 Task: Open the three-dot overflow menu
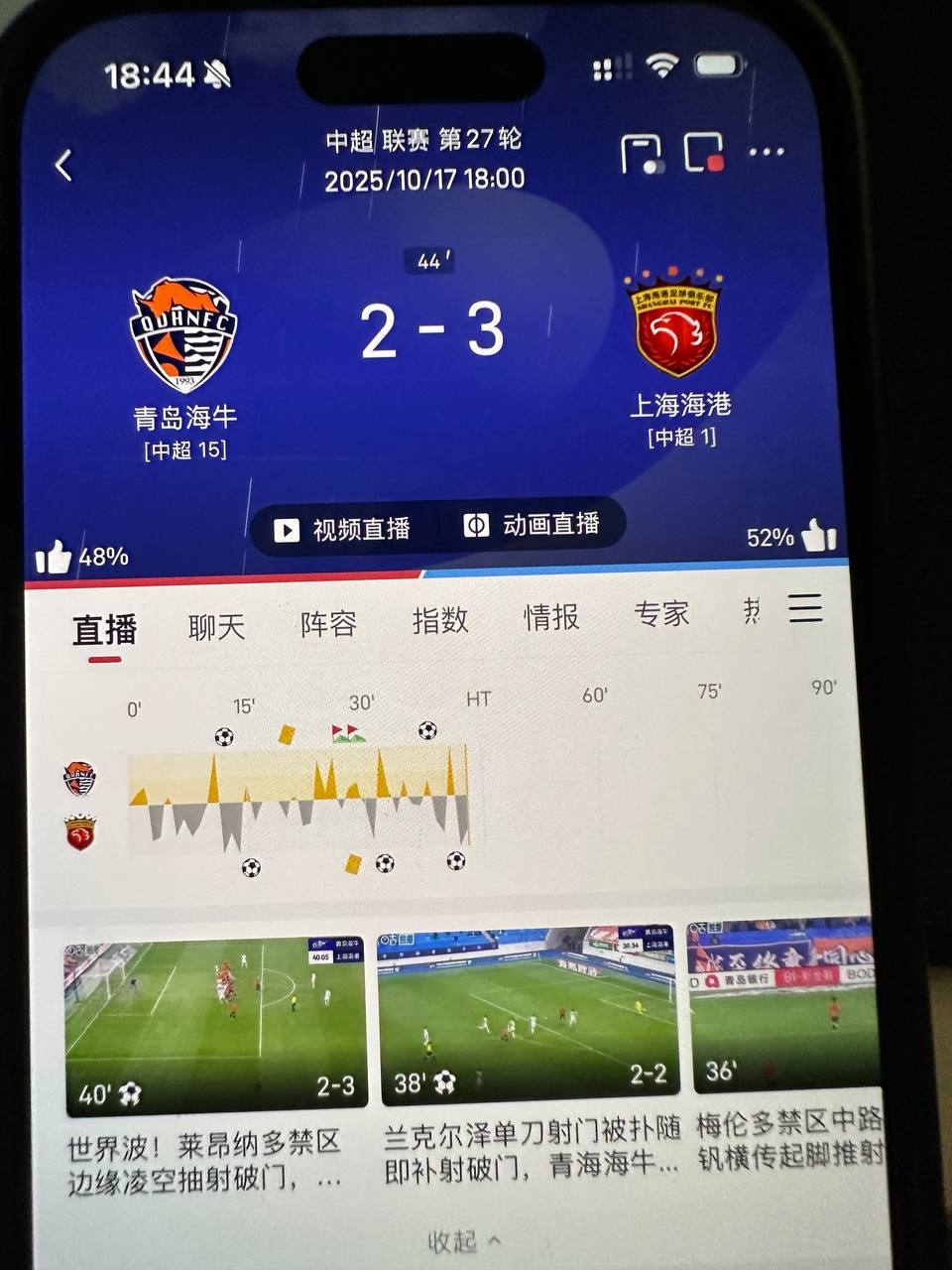pyautogui.click(x=767, y=152)
